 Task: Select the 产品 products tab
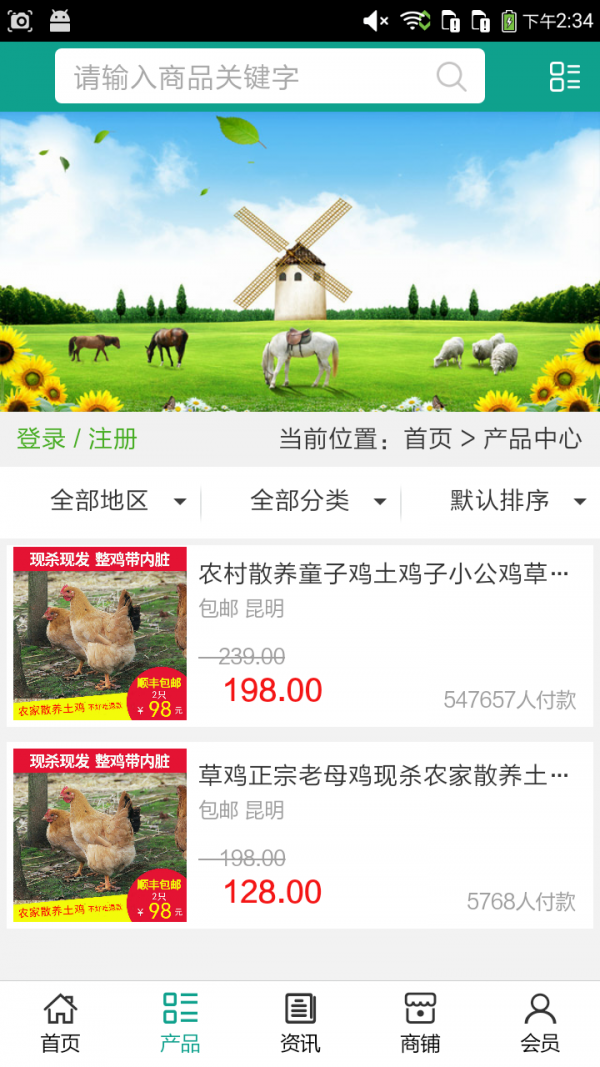click(x=180, y=1023)
